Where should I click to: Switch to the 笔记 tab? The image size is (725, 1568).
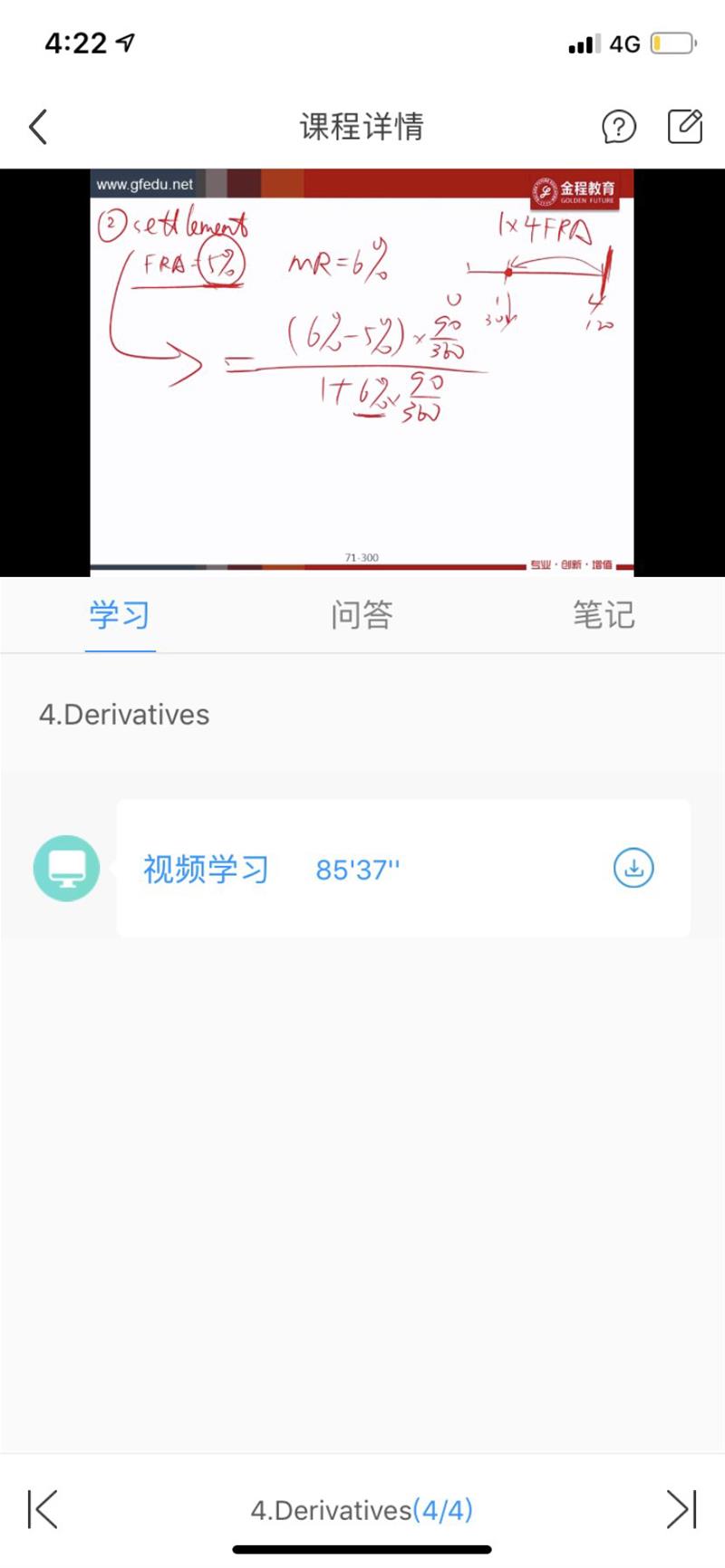(x=604, y=616)
